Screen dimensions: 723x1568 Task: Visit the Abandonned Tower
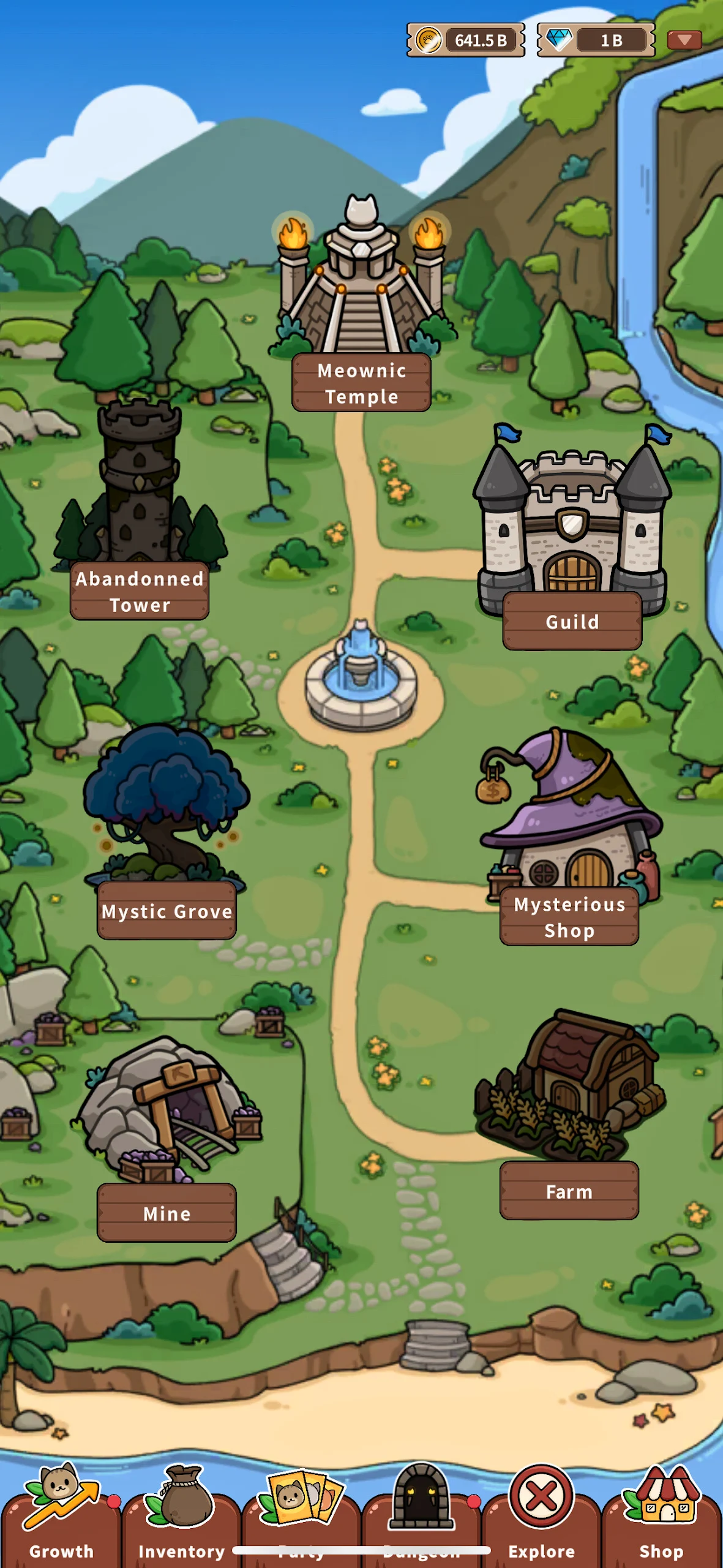pyautogui.click(x=140, y=508)
